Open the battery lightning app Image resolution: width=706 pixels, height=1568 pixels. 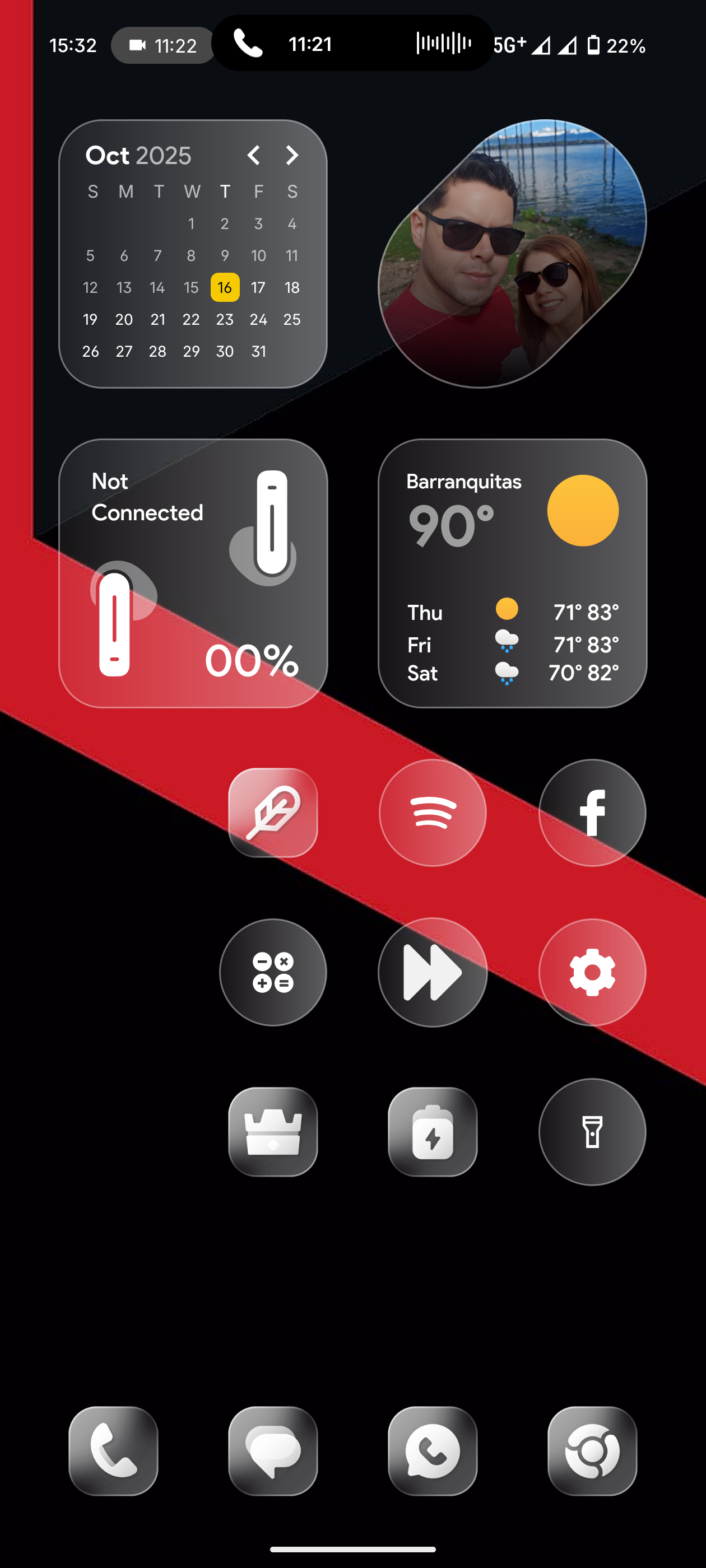(x=433, y=1132)
